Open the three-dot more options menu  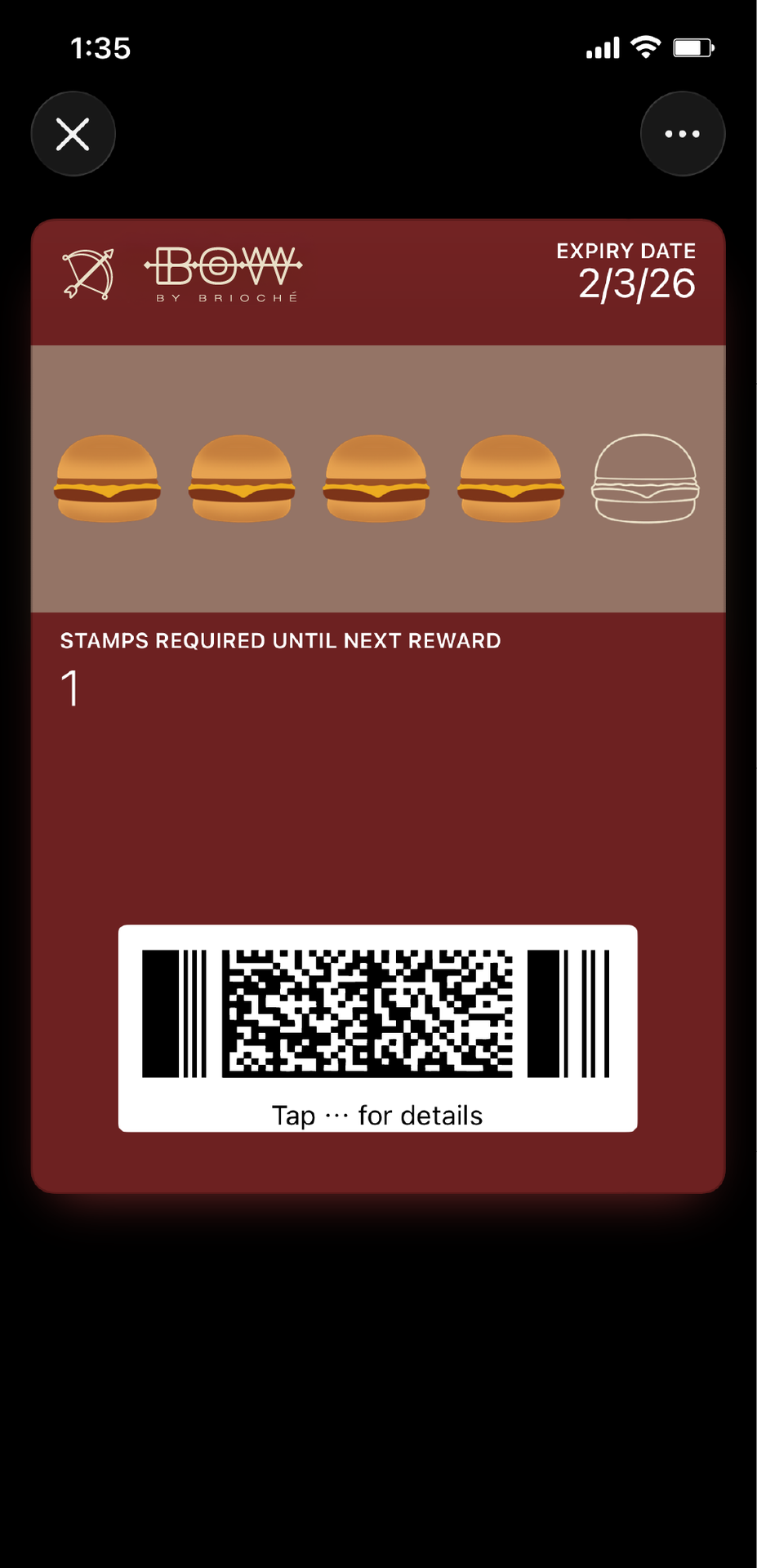682,134
